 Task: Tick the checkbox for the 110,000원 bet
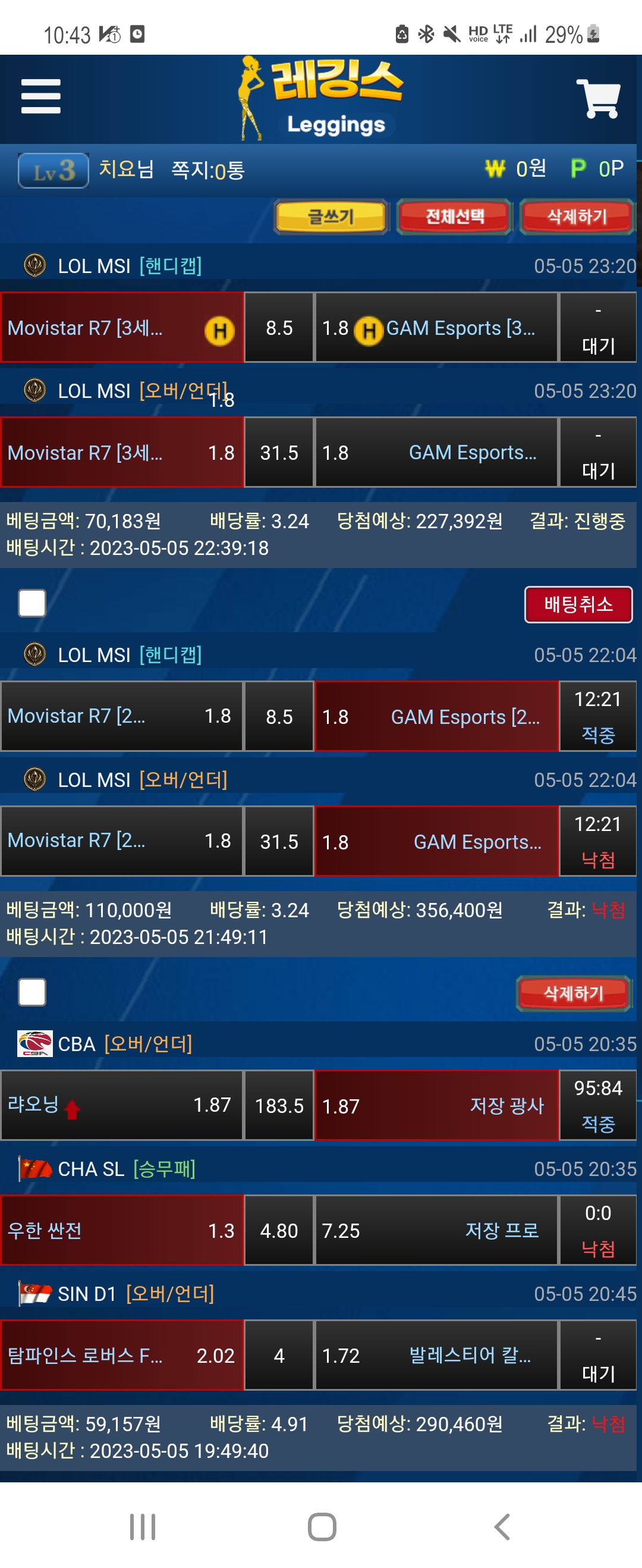point(32,992)
